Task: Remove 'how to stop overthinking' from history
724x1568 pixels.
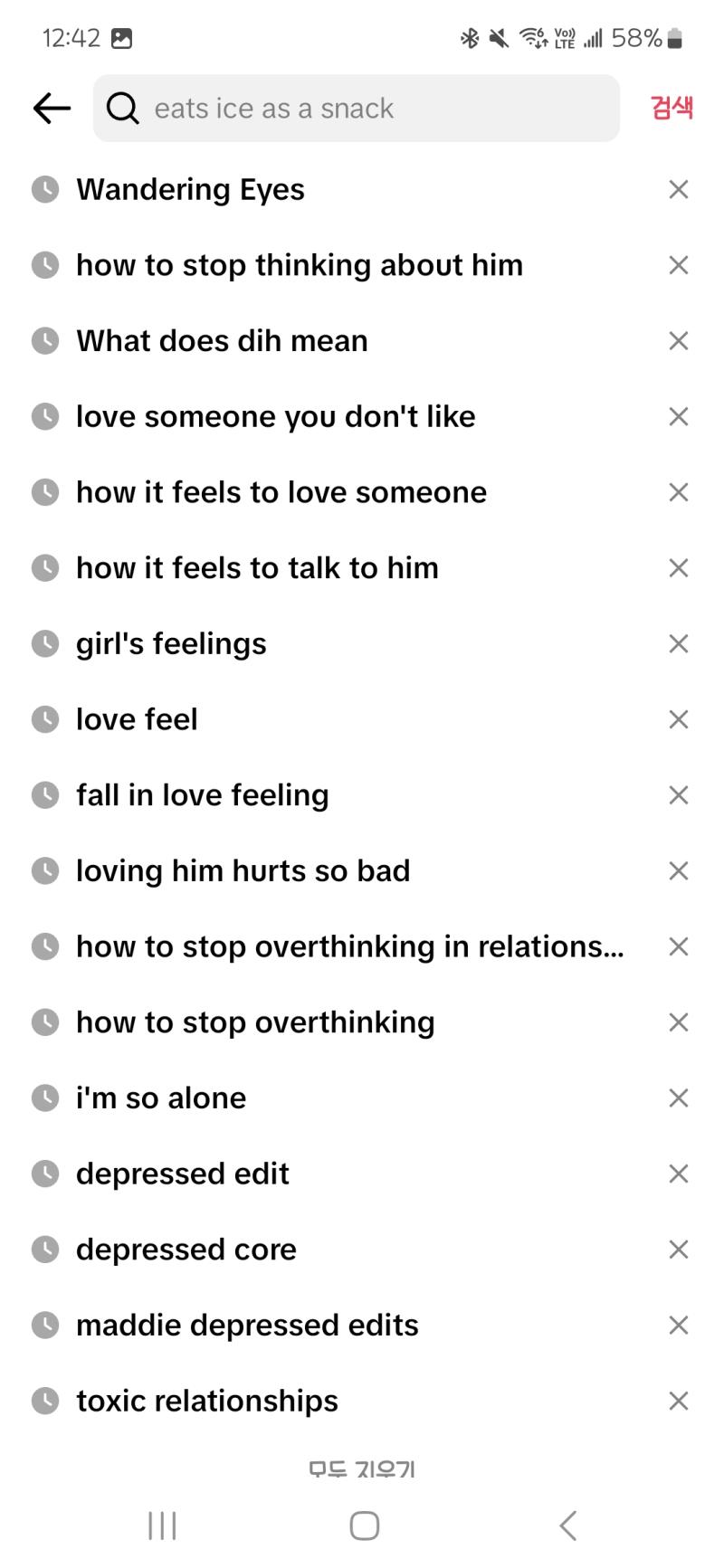Action: click(x=679, y=1022)
